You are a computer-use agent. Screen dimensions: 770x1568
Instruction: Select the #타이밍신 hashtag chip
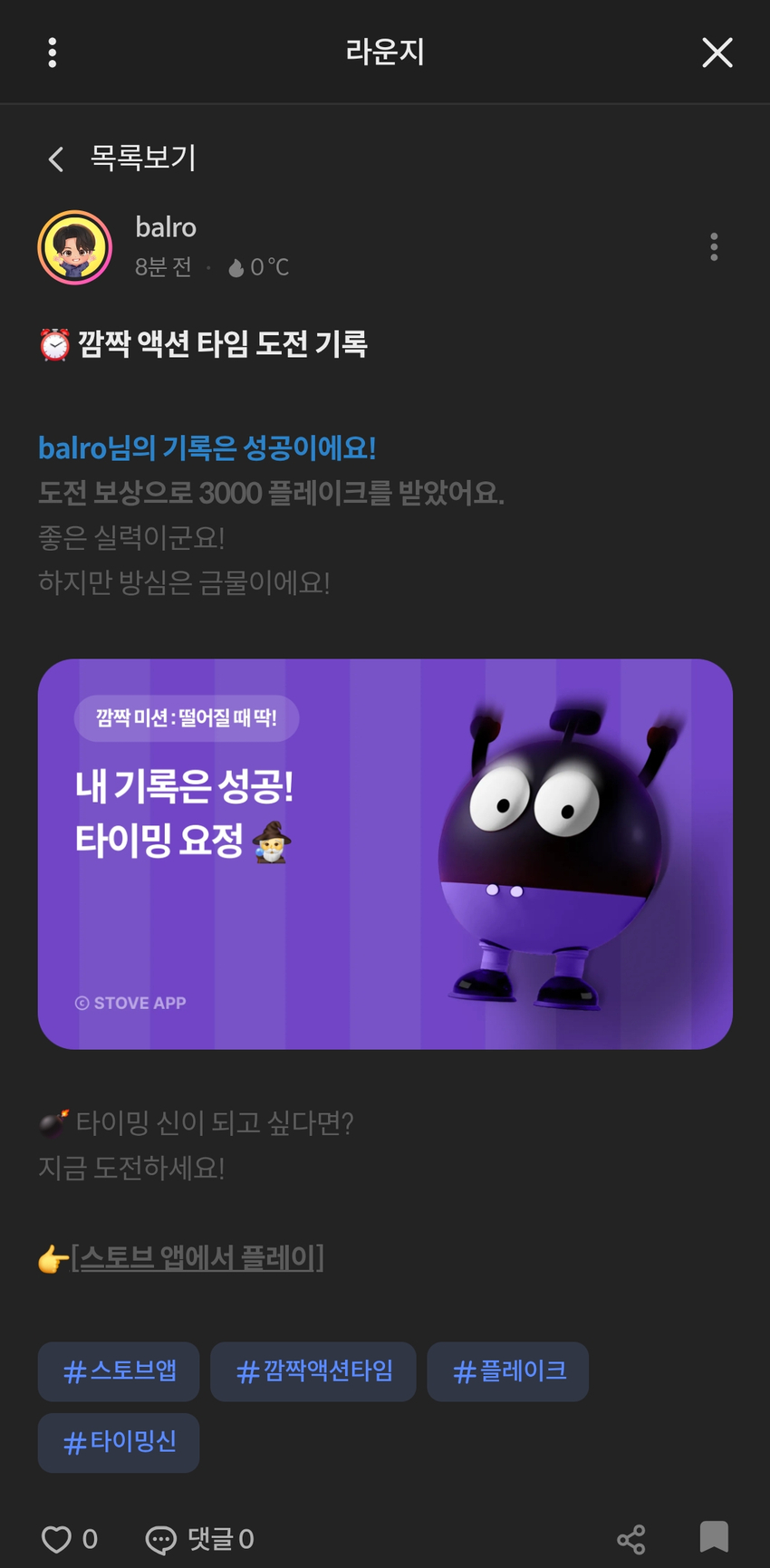(119, 1442)
